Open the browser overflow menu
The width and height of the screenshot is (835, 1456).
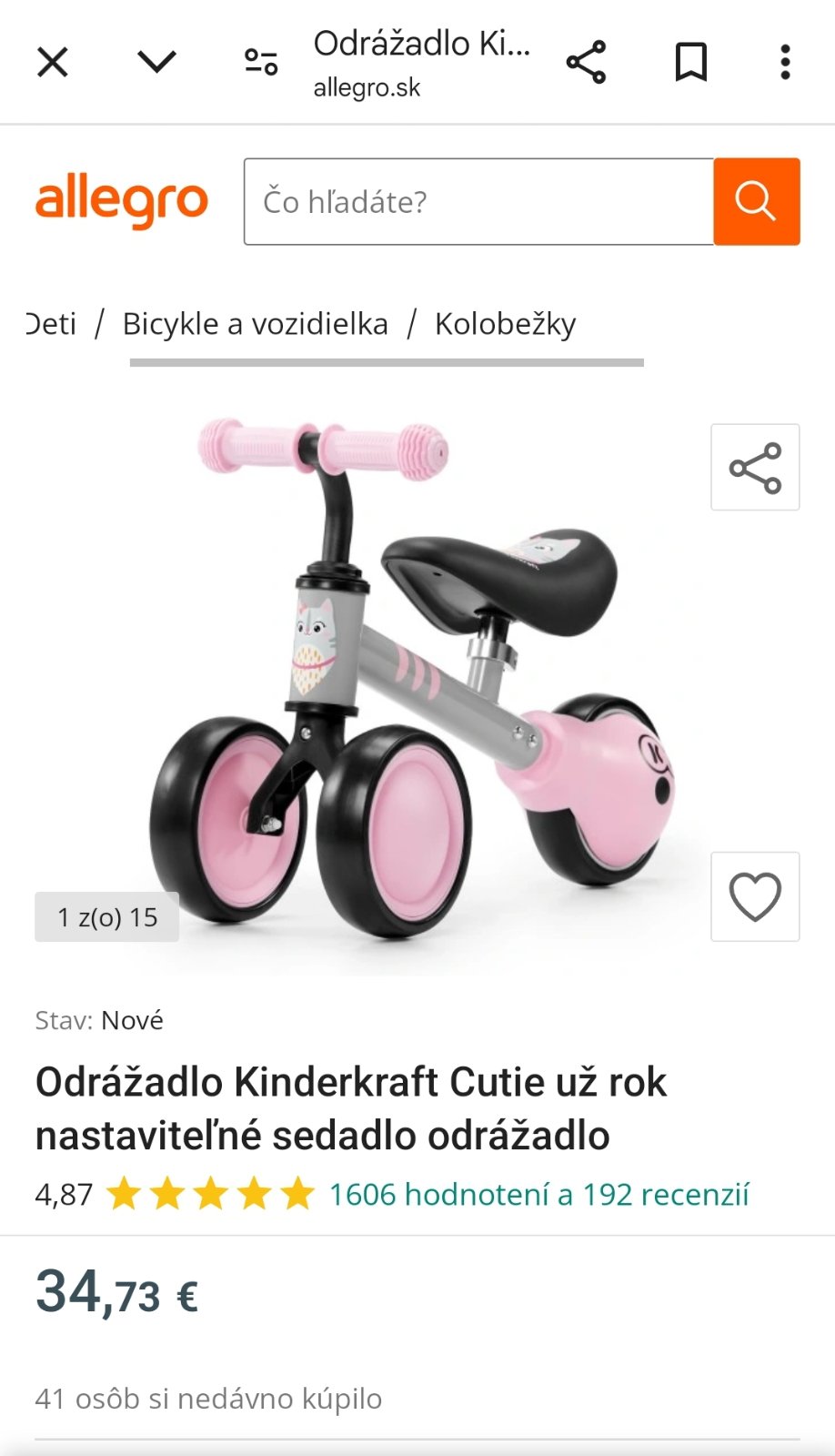tap(785, 62)
